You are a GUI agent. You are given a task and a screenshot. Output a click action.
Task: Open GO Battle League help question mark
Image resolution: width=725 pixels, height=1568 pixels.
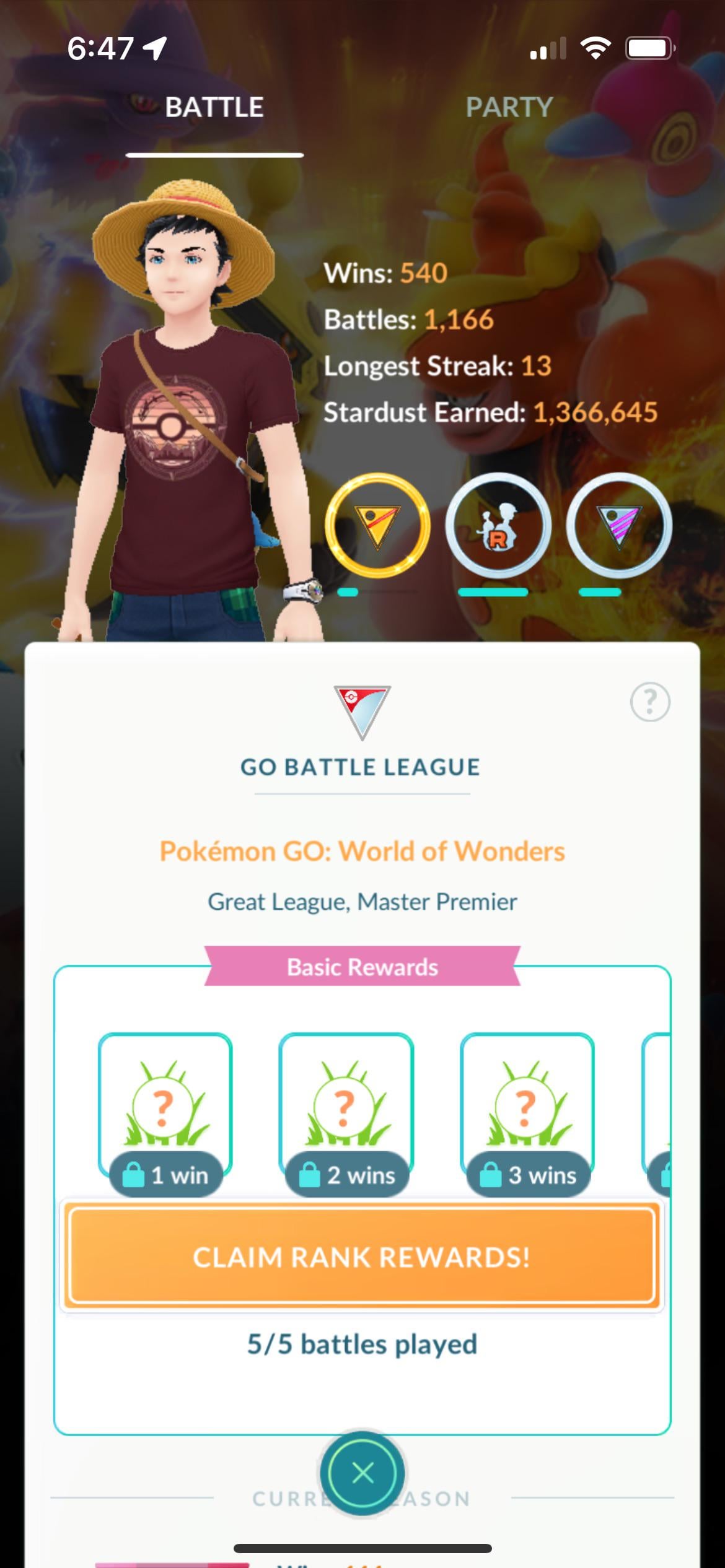coord(649,702)
